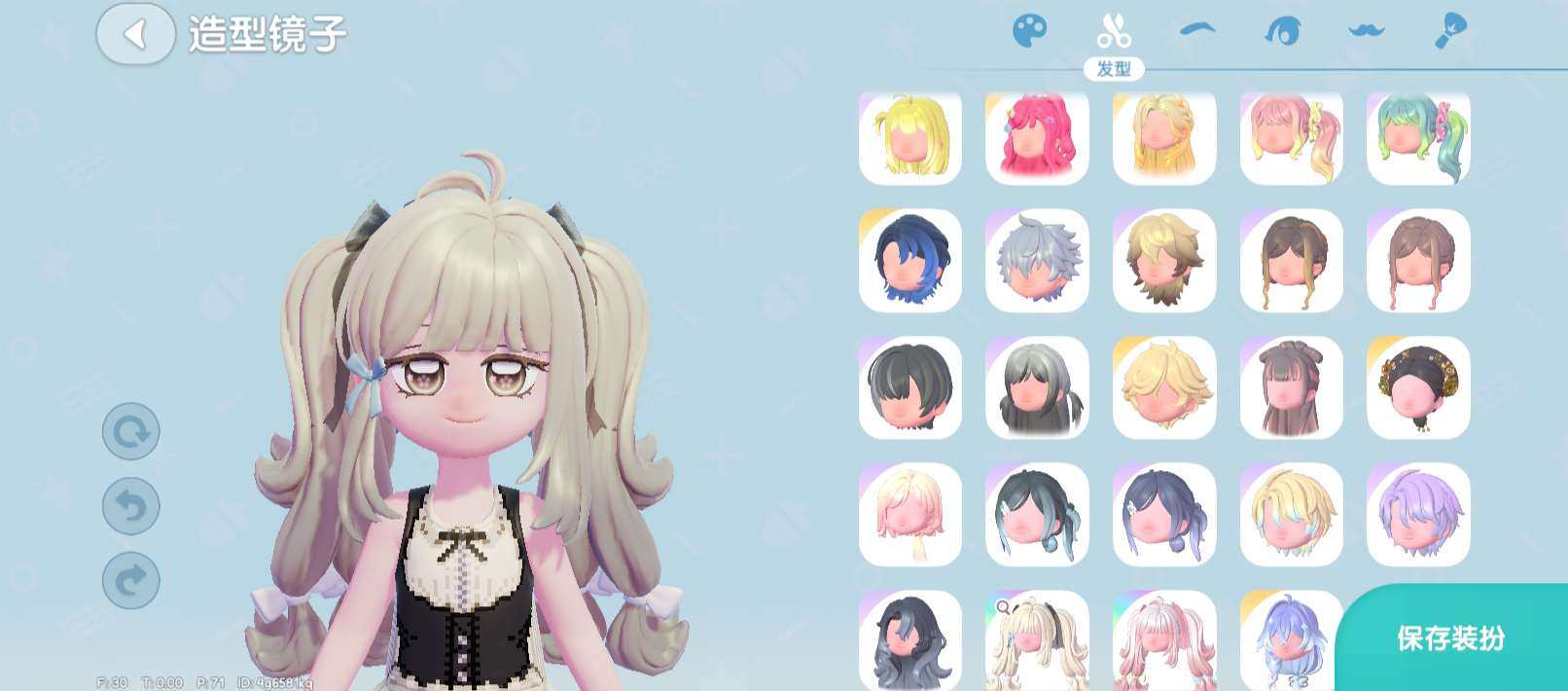
Task: Save the outfit with 保存装扮
Action: pyautogui.click(x=1450, y=638)
